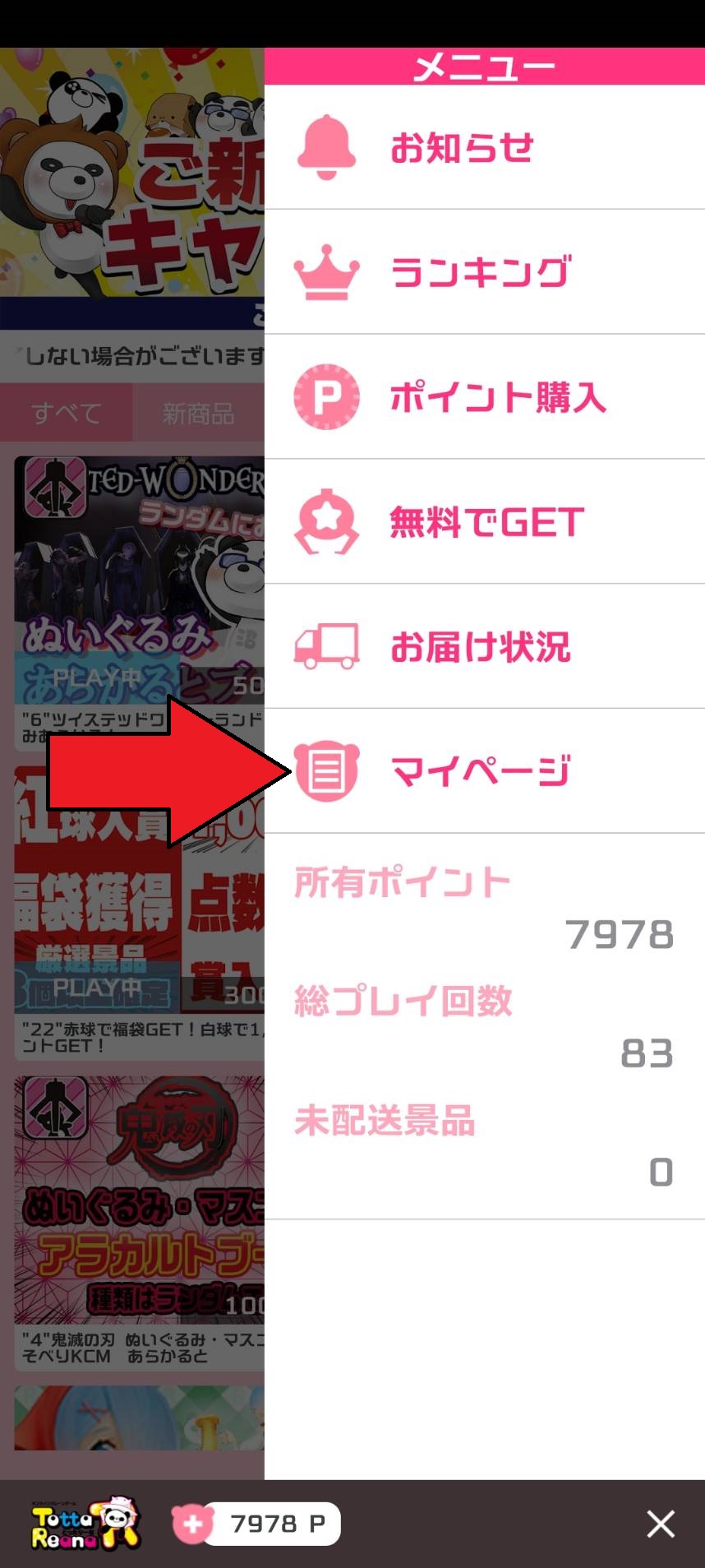Tap the Totta Reana logo
Screen dimensions: 705x1568
coord(85,1524)
